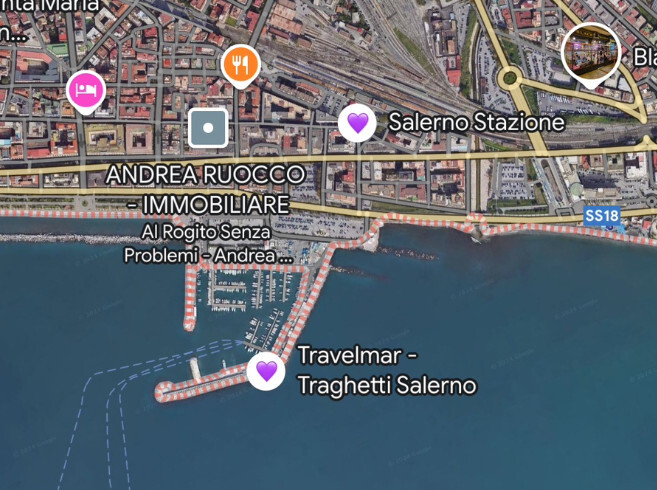Open the Salerno Stazione saved place pin
This screenshot has width=657, height=490.
coord(357,123)
